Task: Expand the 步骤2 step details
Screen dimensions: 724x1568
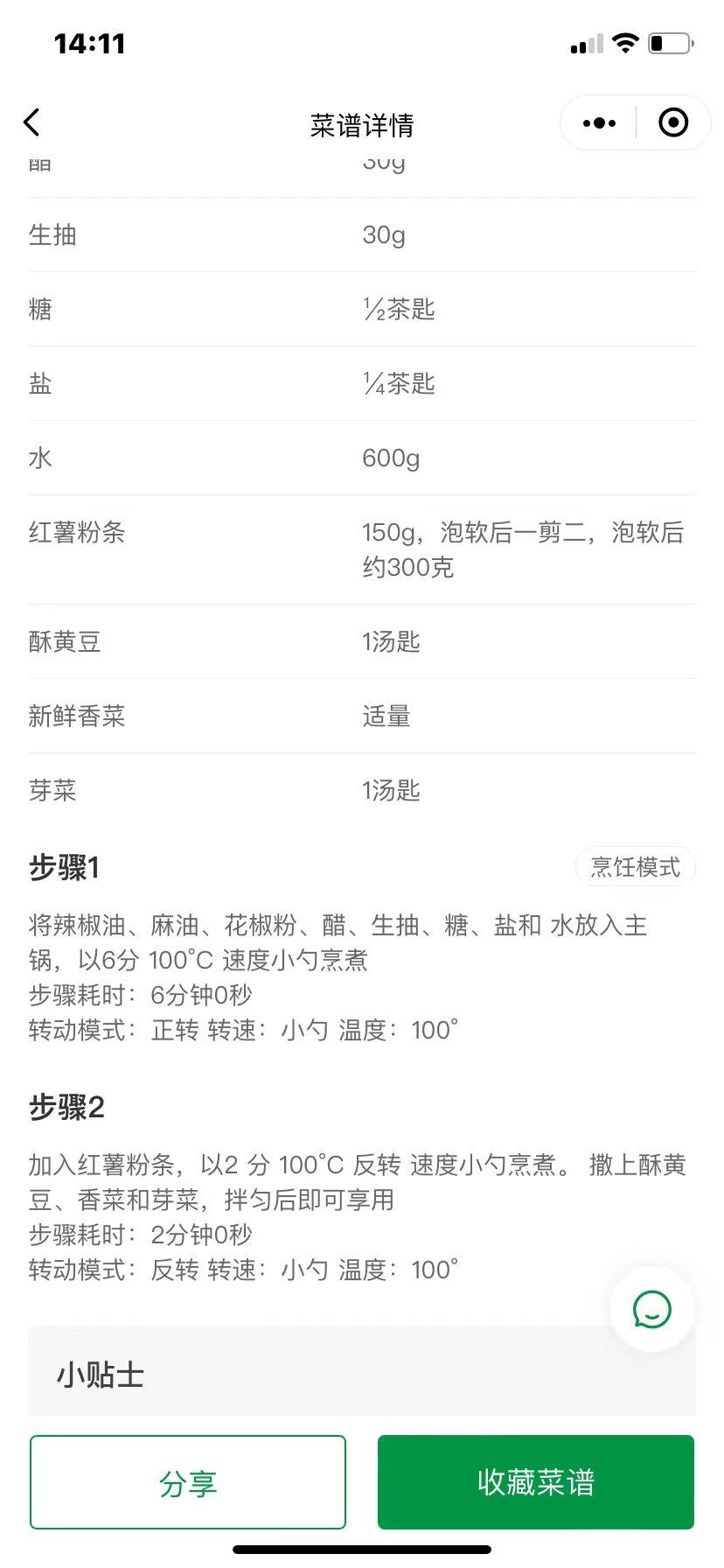Action: (65, 1108)
